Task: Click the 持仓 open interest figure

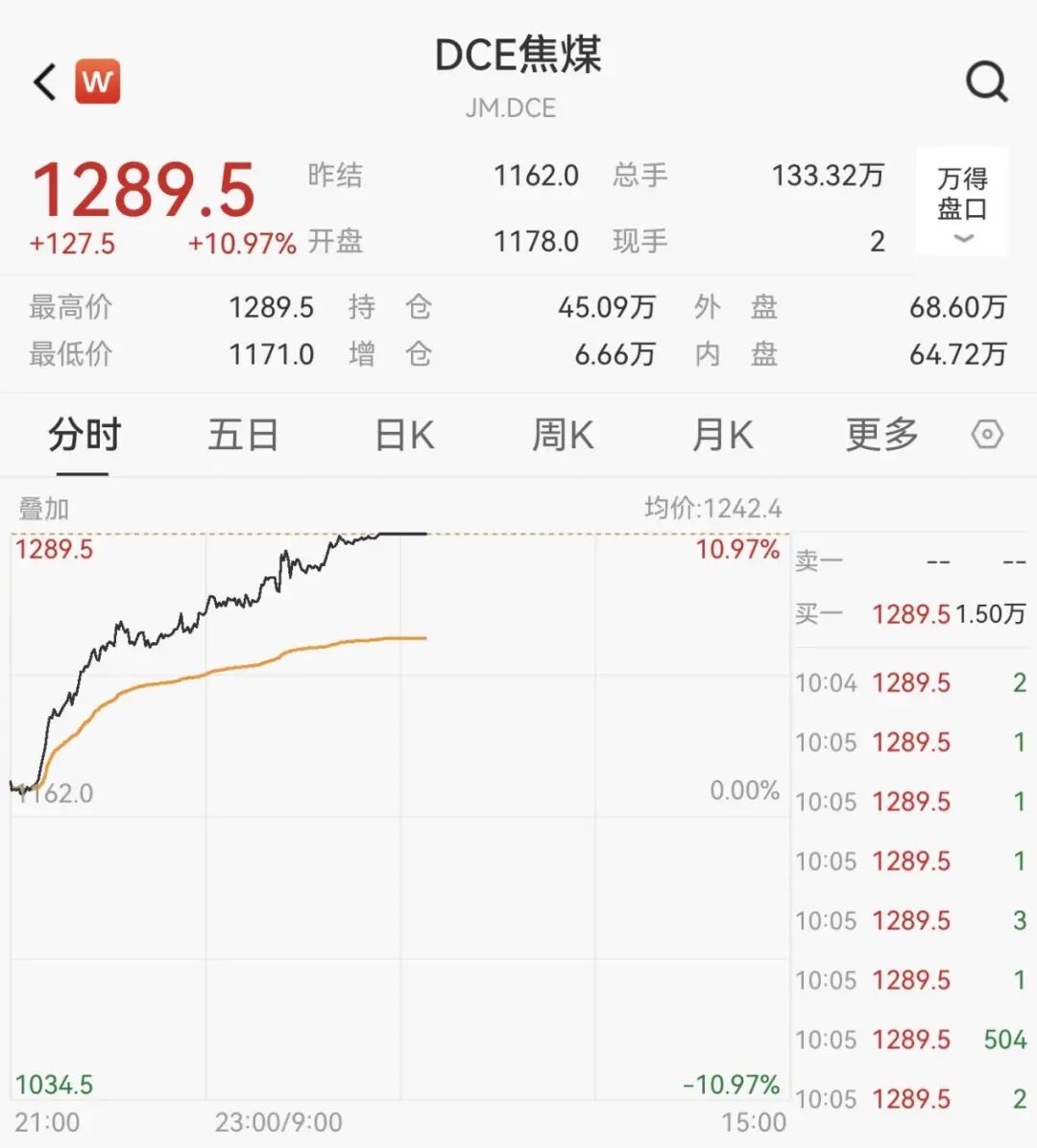Action: 610,307
